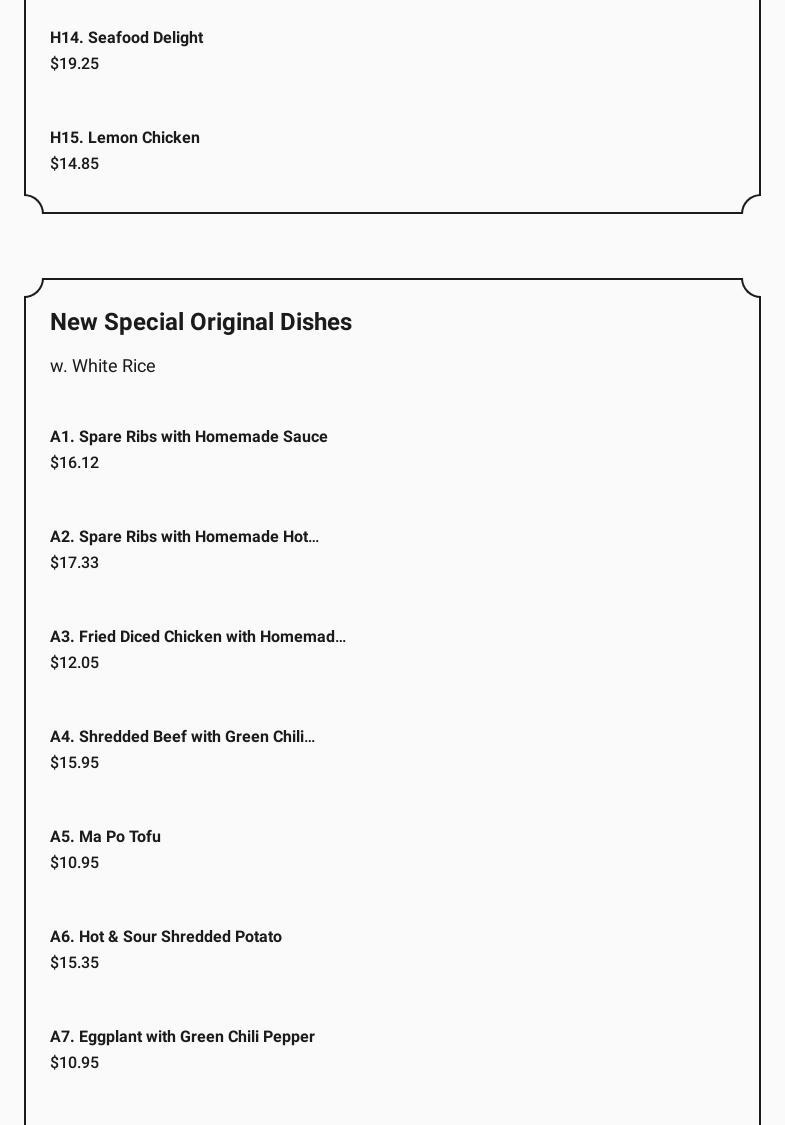Open H14. Seafood Delight item
The height and width of the screenshot is (1125, 785).
[x=127, y=38]
